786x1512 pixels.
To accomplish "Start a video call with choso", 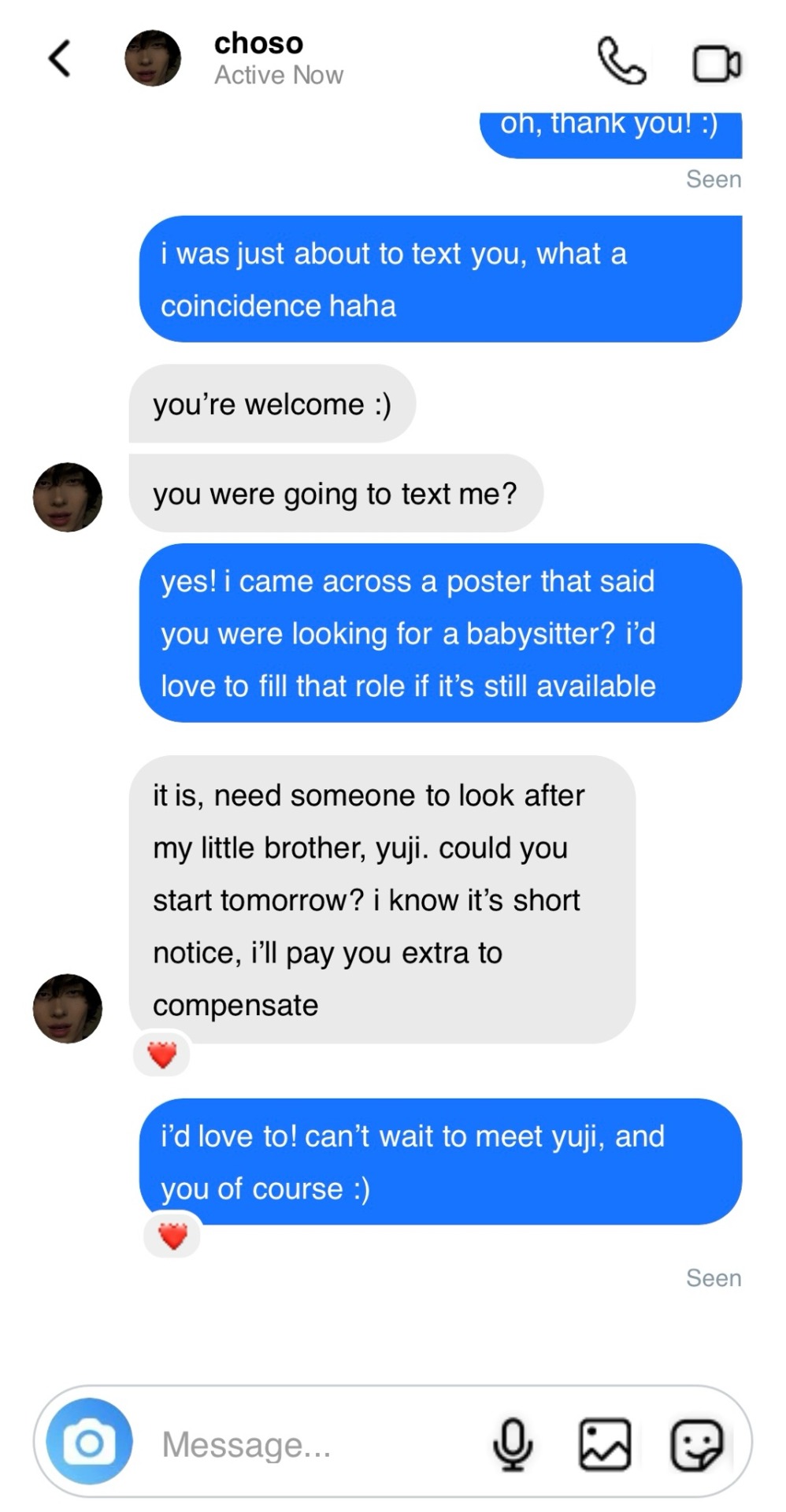I will 716,64.
